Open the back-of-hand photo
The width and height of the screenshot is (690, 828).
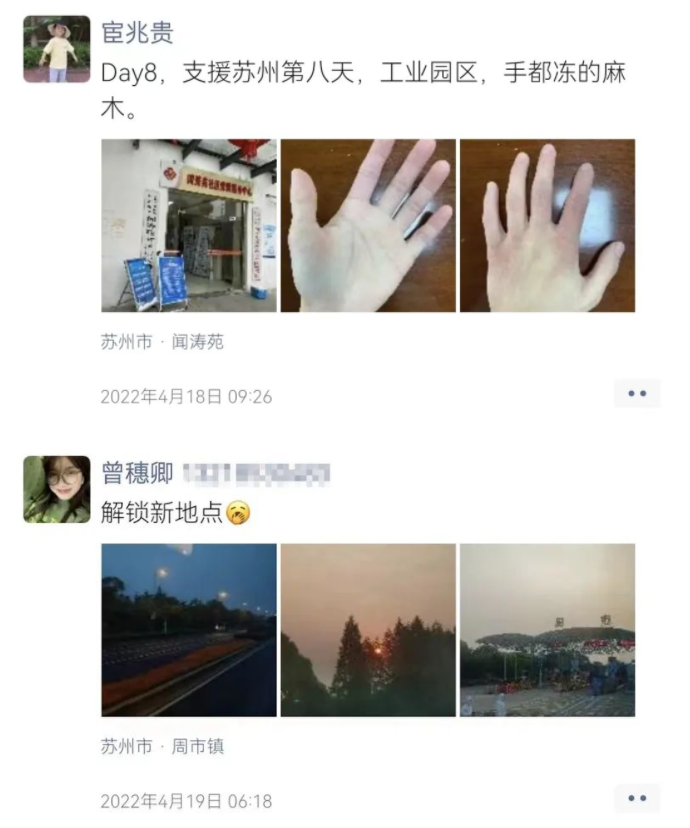pyautogui.click(x=547, y=225)
